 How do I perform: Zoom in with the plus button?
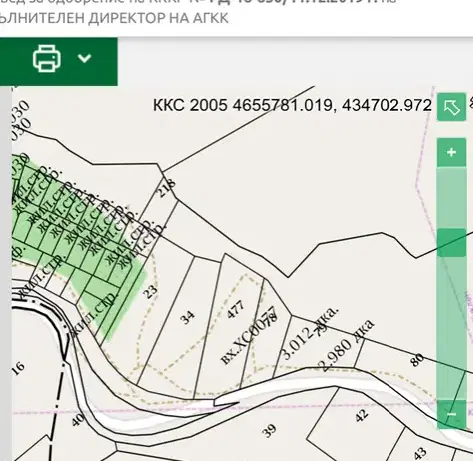click(x=451, y=152)
